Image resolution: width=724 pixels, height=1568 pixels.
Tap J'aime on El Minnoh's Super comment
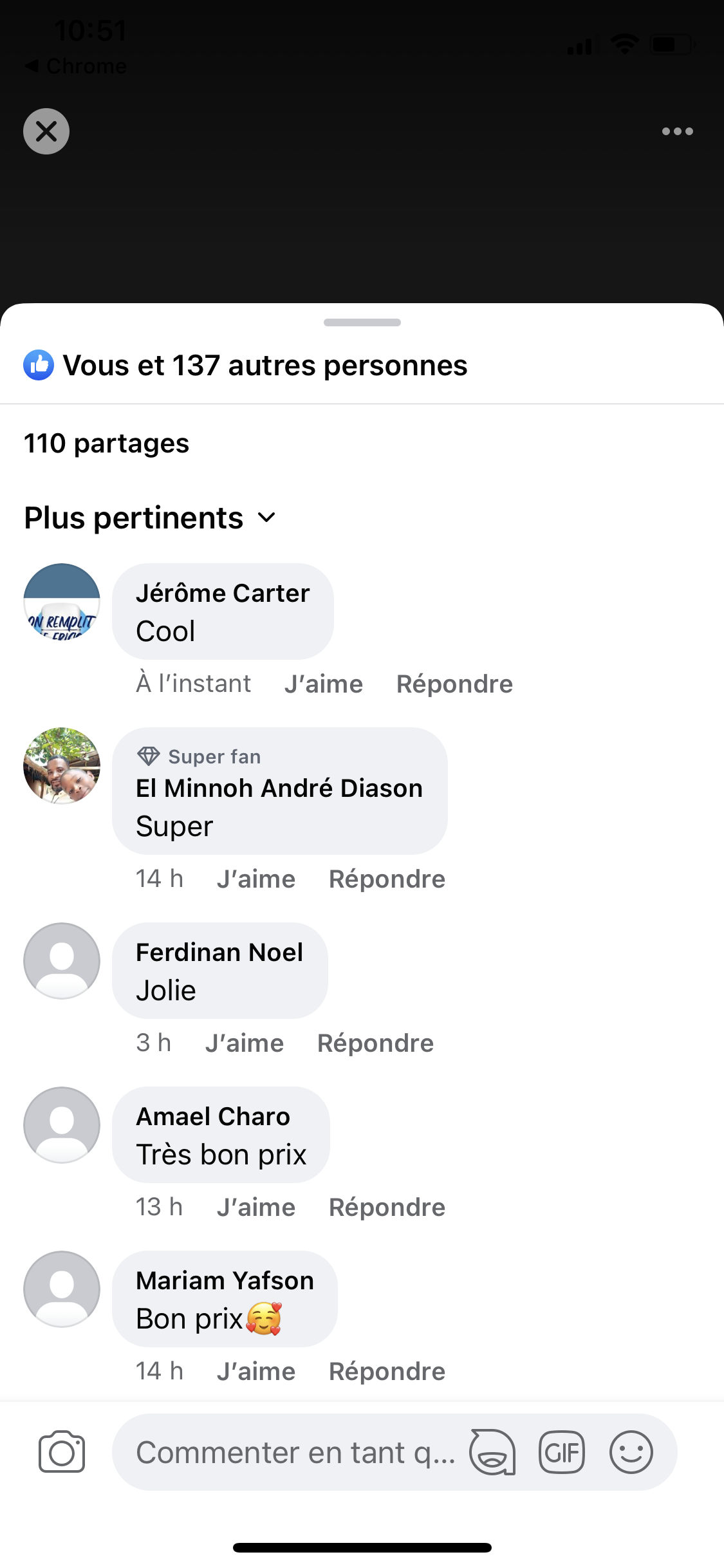point(256,879)
